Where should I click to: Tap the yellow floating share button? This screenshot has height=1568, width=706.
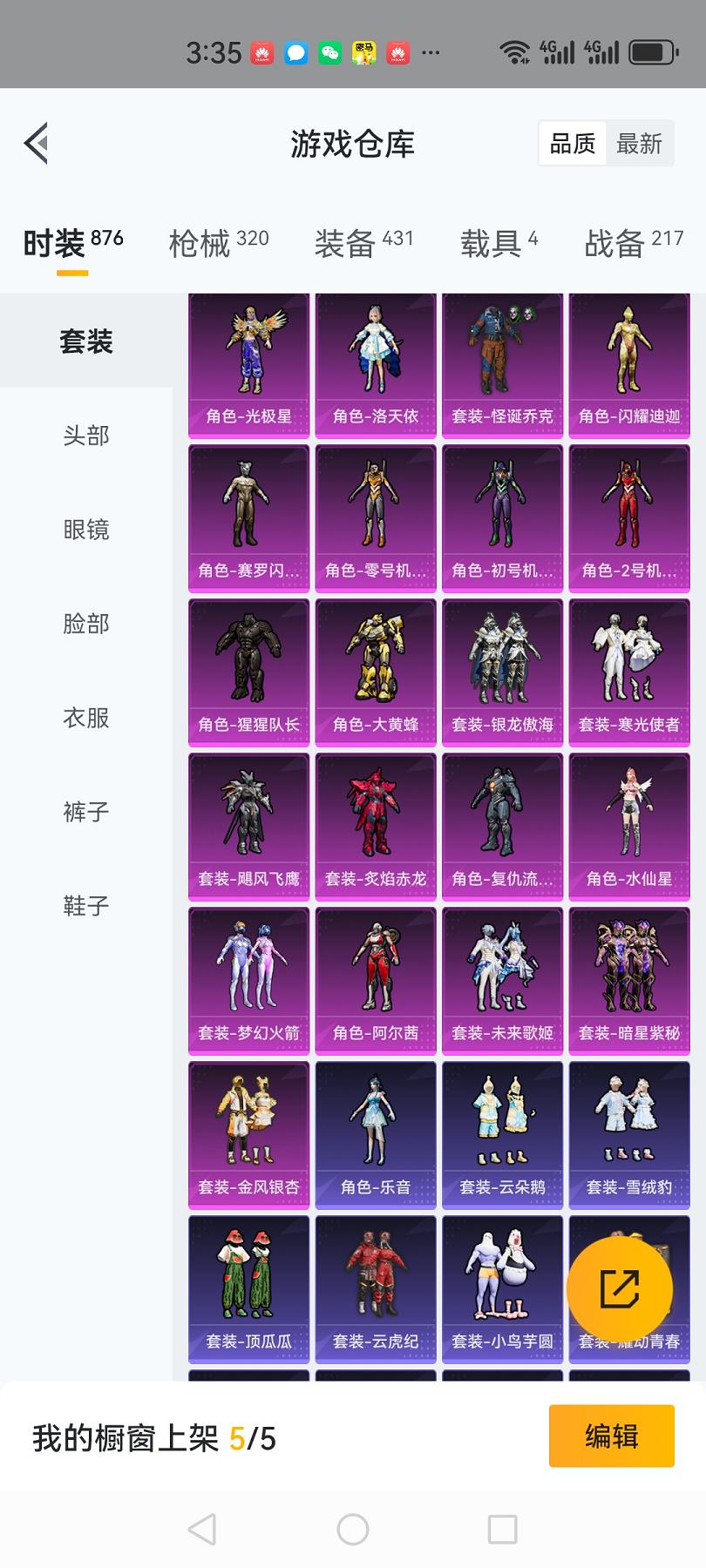click(x=620, y=1289)
